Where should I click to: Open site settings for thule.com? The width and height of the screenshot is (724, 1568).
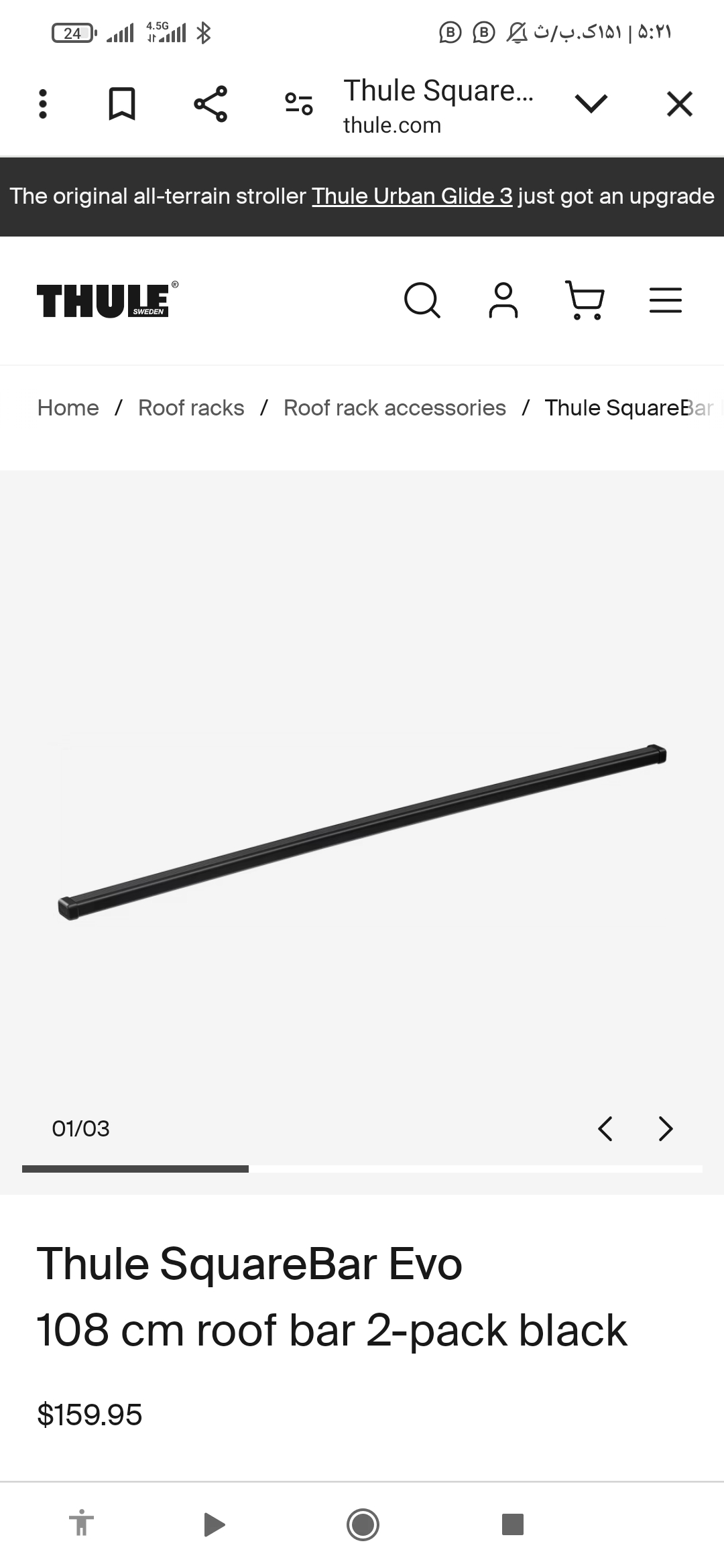click(x=299, y=104)
